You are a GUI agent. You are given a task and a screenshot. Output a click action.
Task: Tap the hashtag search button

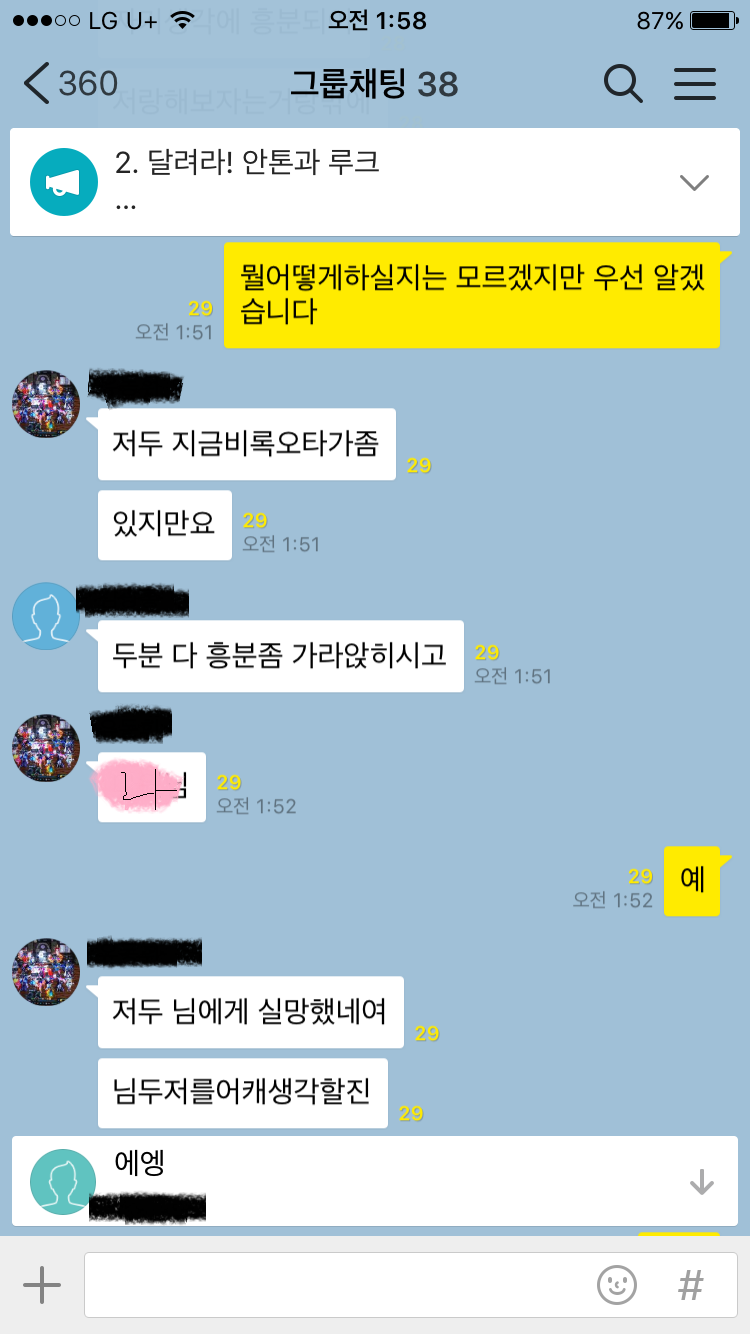tap(690, 1285)
